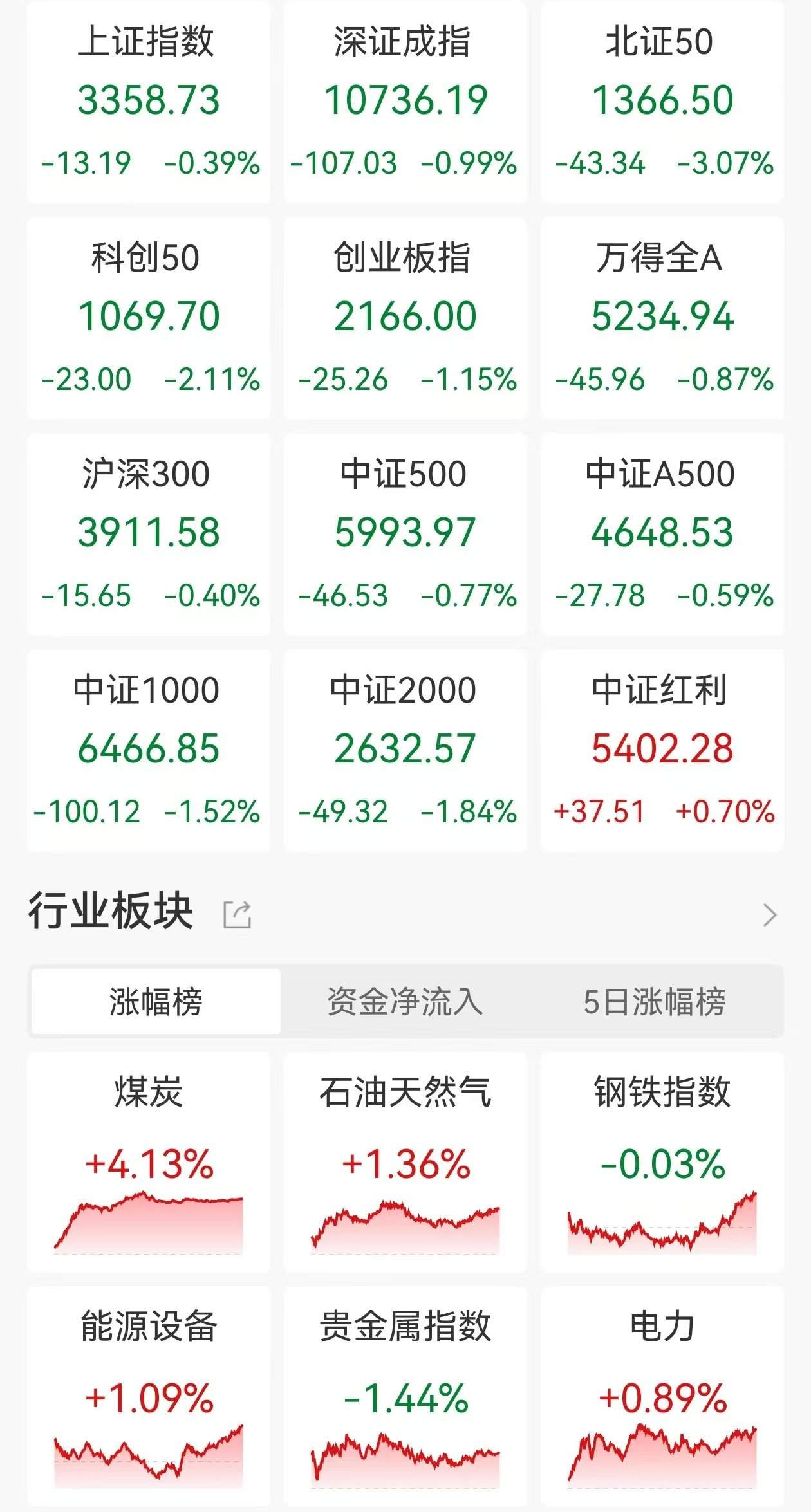Tap the 沪深300 index card
Screen dimensions: 811x1512
(149, 534)
